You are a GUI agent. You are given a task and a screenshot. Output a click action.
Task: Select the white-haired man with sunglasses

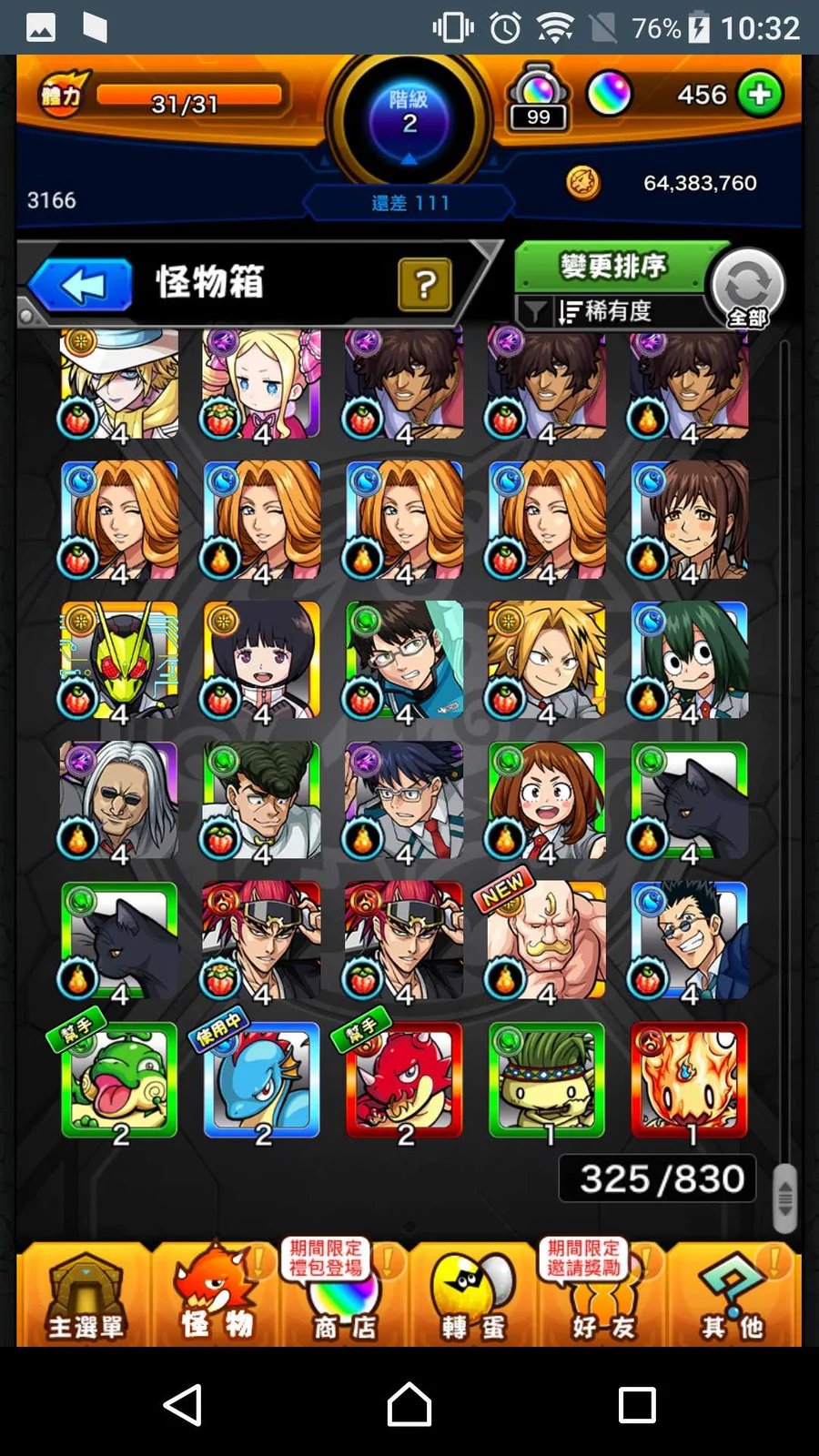click(x=119, y=800)
